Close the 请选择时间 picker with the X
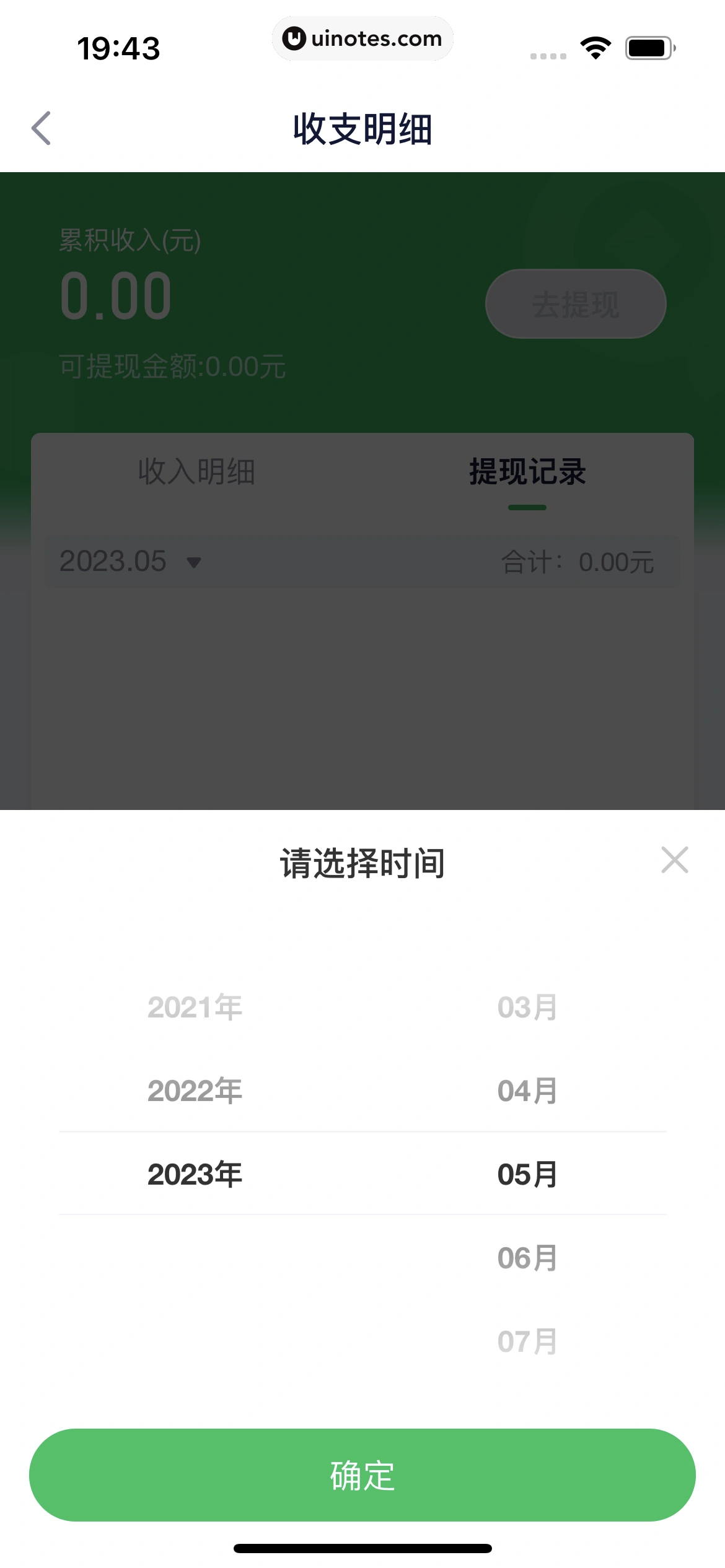This screenshot has height=1568, width=725. coord(675,860)
